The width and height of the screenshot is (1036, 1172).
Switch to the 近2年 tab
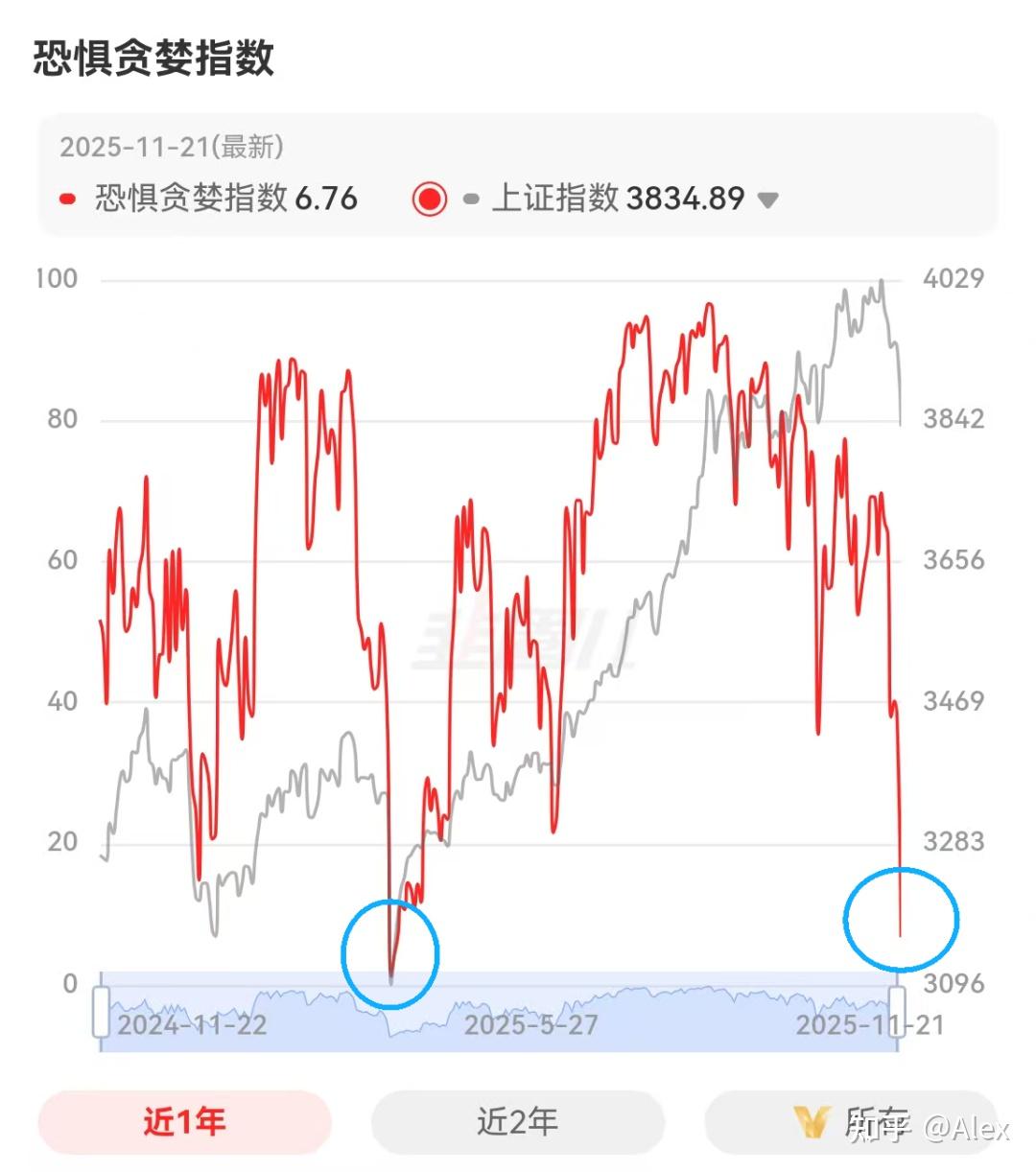click(x=518, y=1119)
